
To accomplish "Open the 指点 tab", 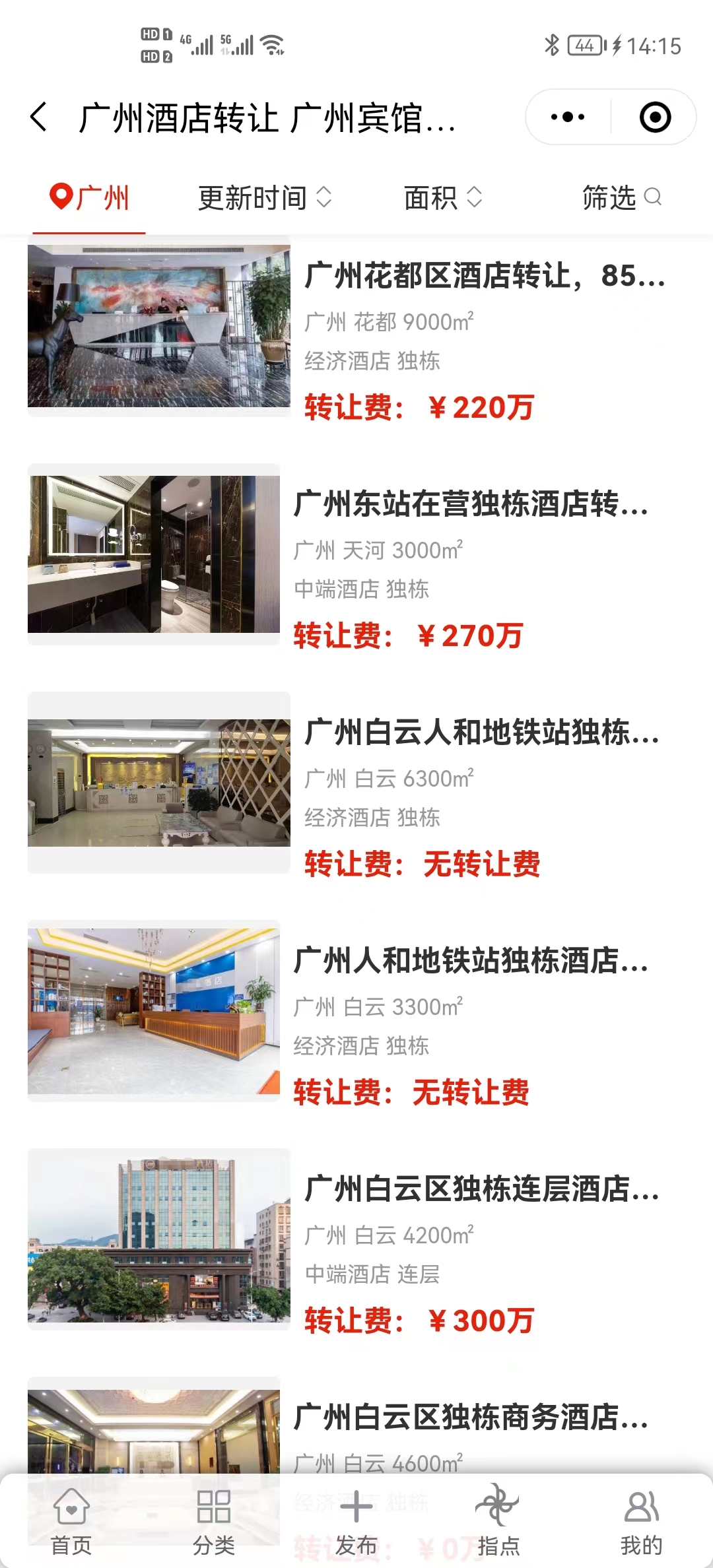I will pyautogui.click(x=498, y=1519).
